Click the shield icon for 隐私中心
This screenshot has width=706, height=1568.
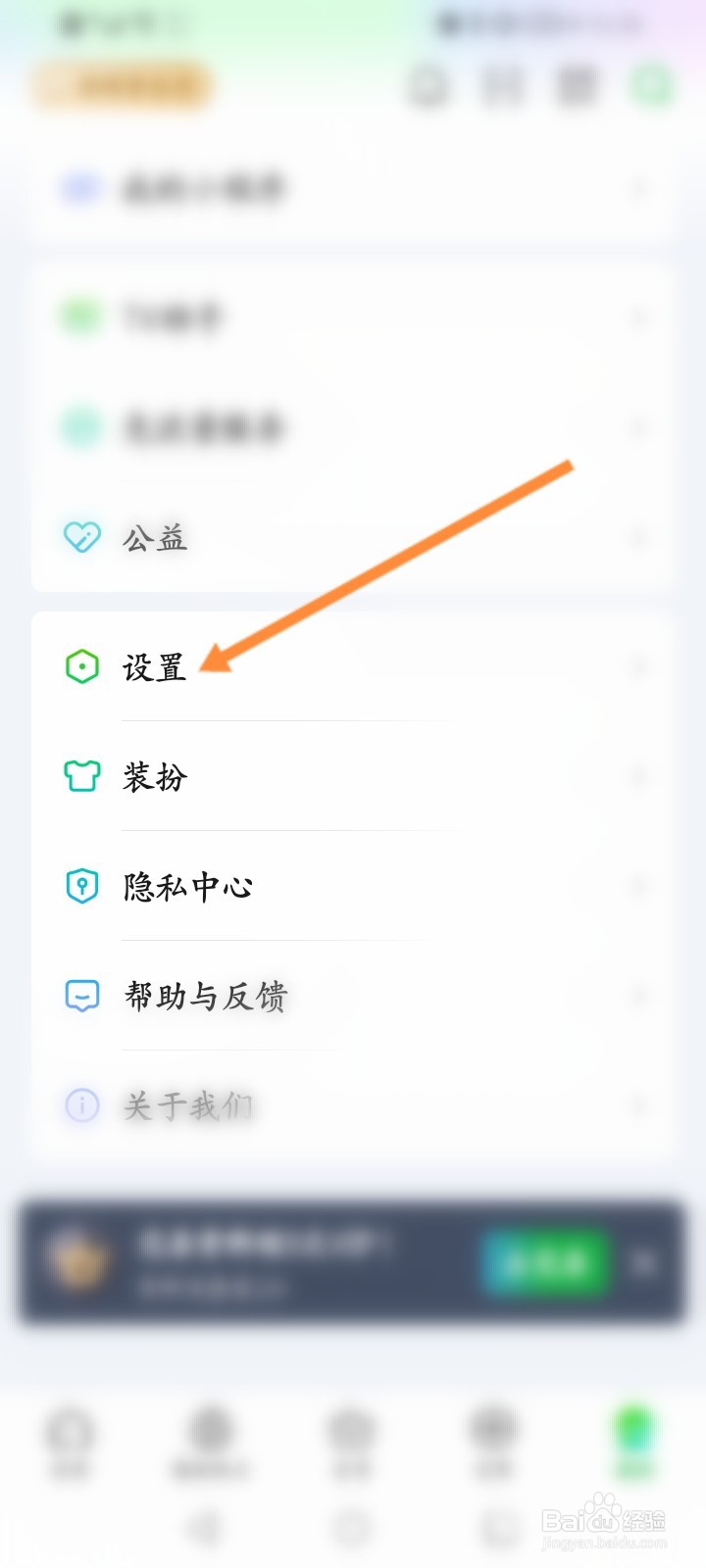pyautogui.click(x=82, y=886)
